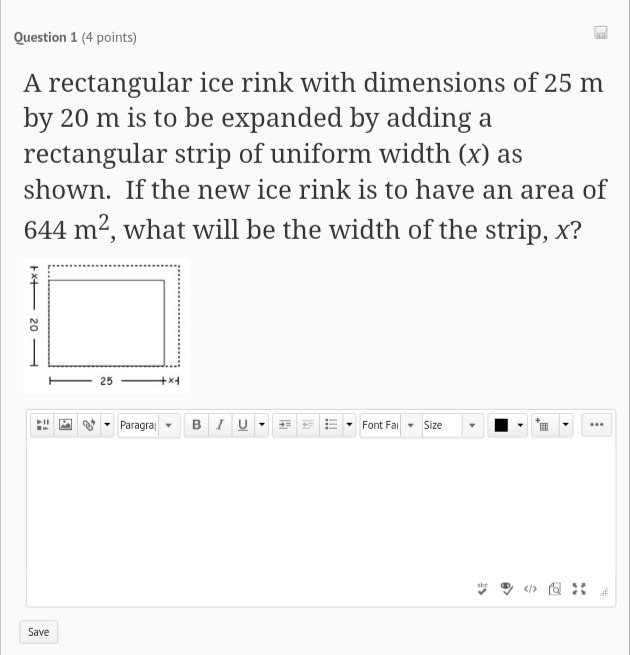Insert an image into the answer
The height and width of the screenshot is (655, 630).
(65, 425)
